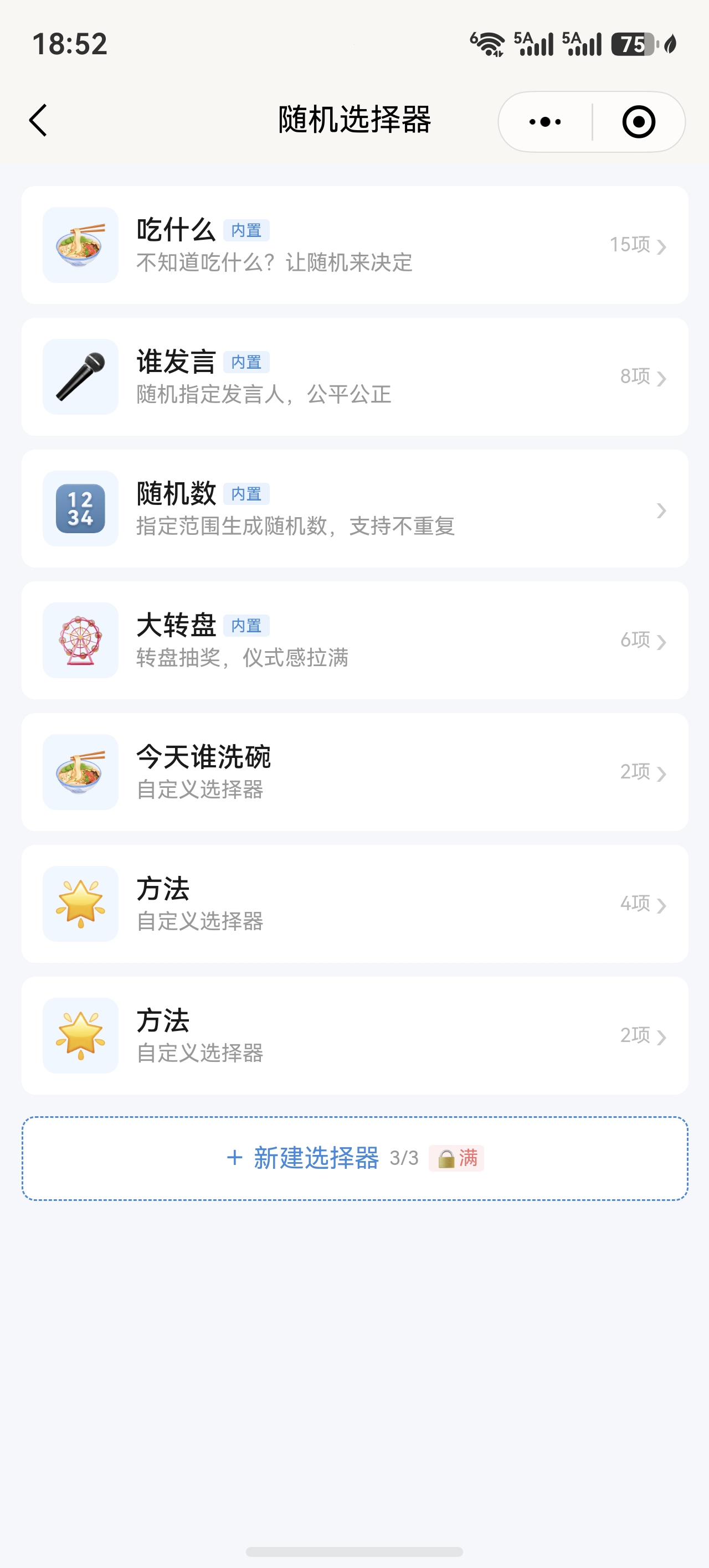This screenshot has height=1568, width=709.
Task: Open the 谁发言 selector
Action: click(x=355, y=377)
